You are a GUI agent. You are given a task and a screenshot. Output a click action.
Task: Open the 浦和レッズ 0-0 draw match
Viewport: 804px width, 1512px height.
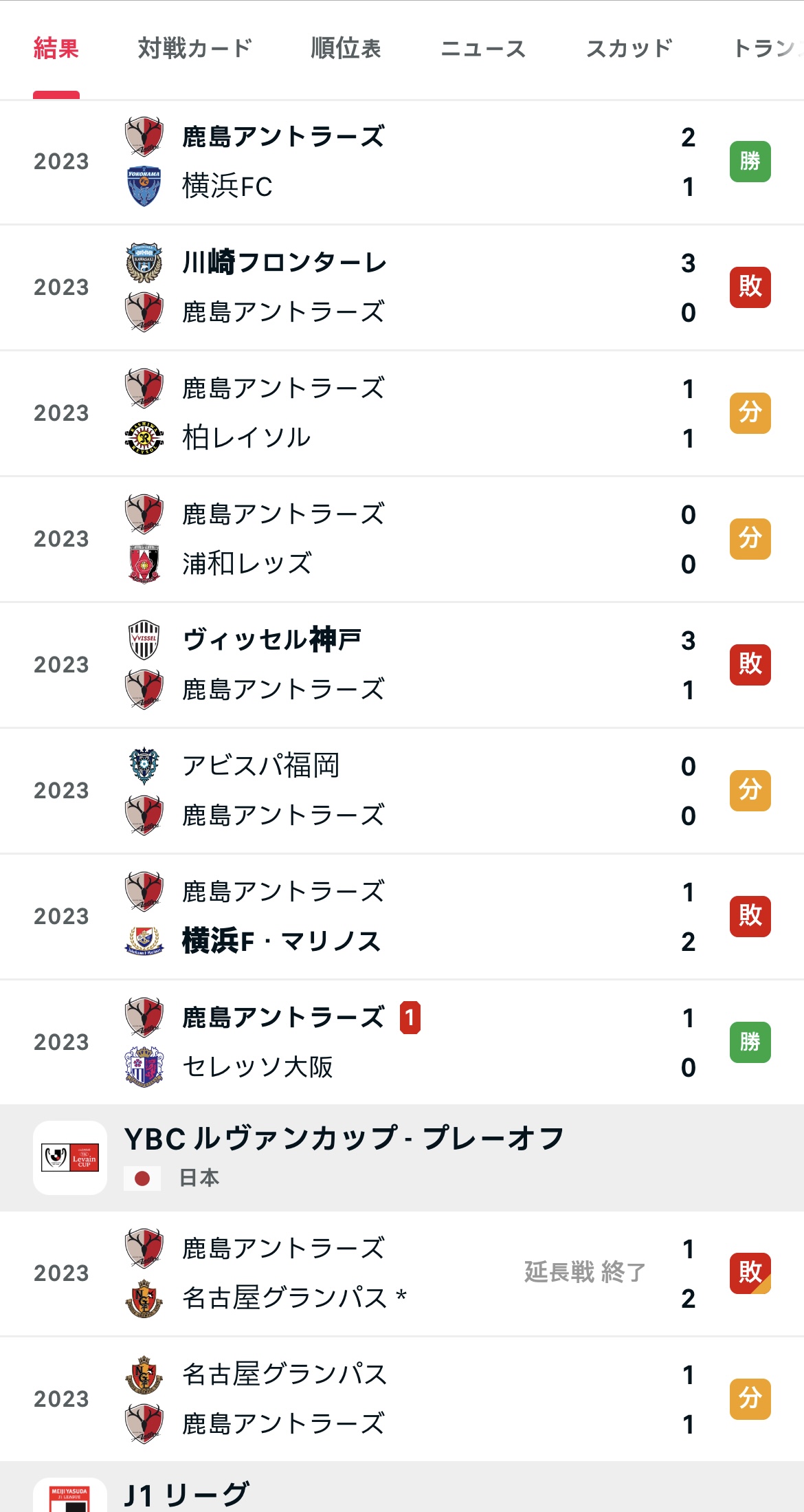click(402, 540)
